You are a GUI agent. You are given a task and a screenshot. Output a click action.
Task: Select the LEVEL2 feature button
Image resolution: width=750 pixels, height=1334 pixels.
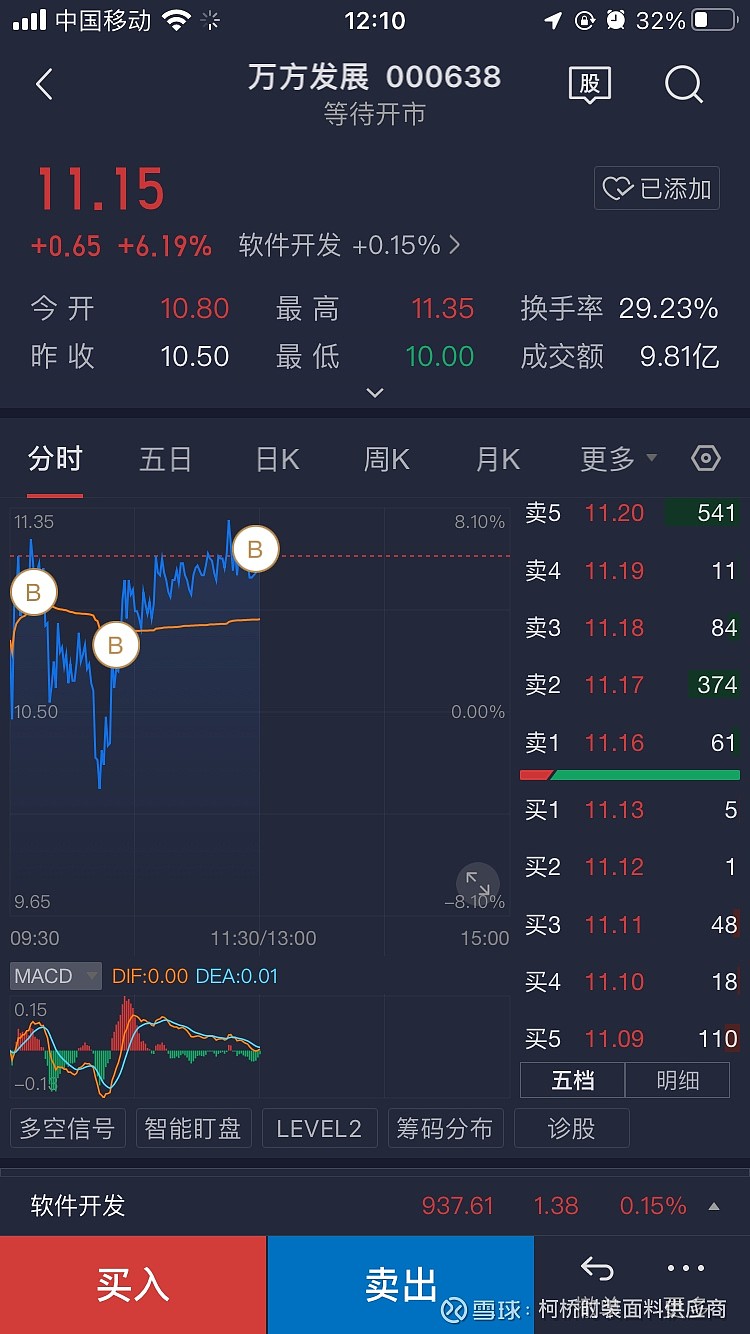tap(319, 1128)
